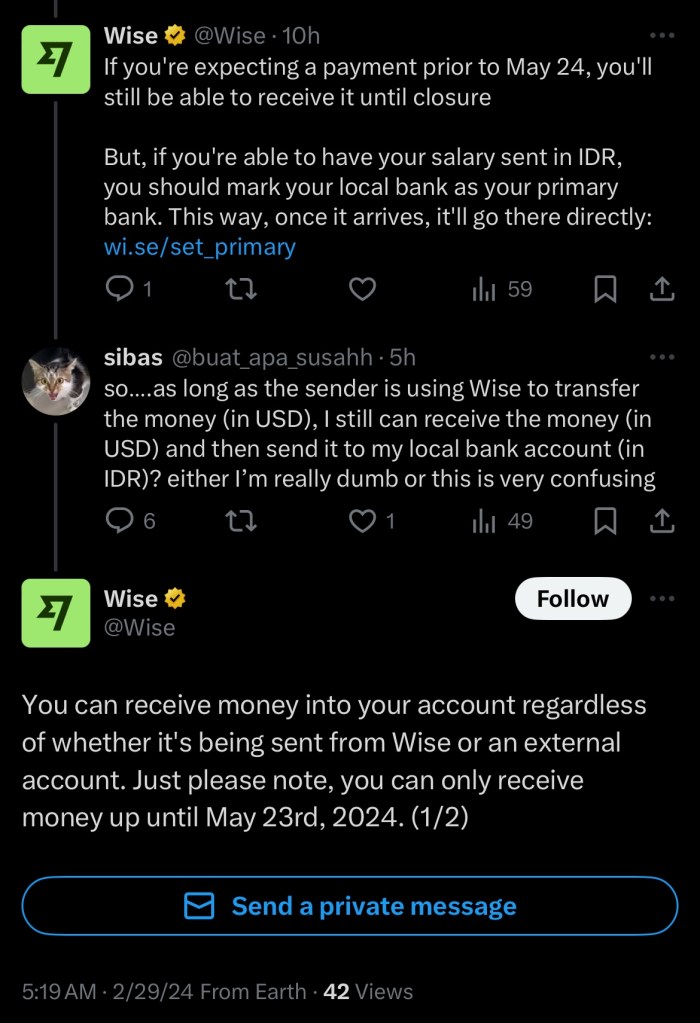700x1023 pixels.
Task: Like Wise's tweet about primary bank
Action: point(362,290)
